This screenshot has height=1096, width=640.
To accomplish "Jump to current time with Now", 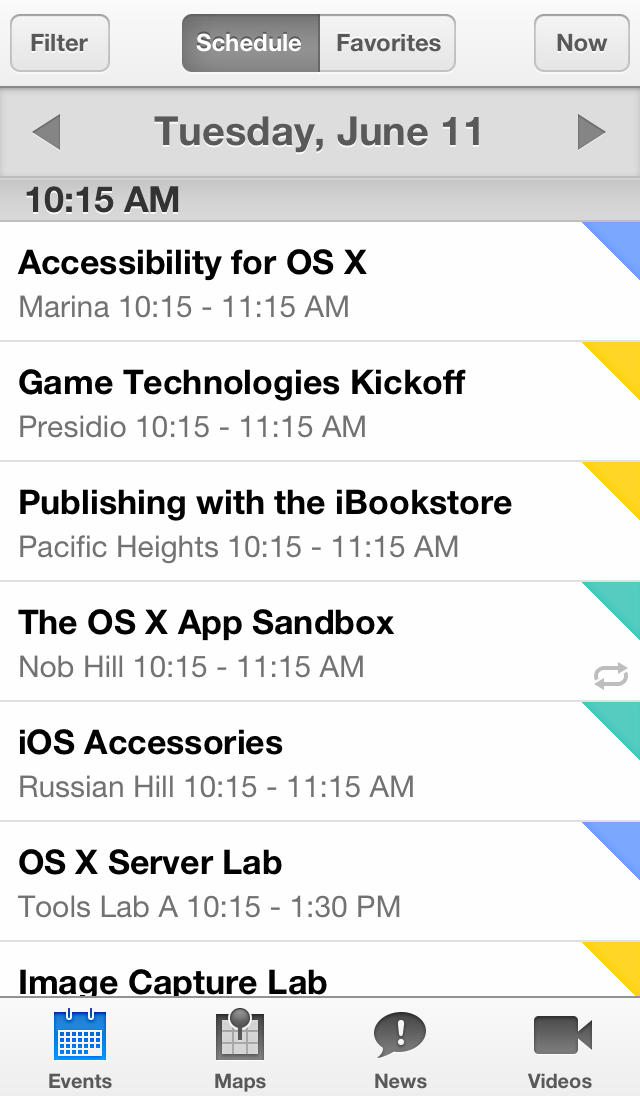I will [581, 43].
